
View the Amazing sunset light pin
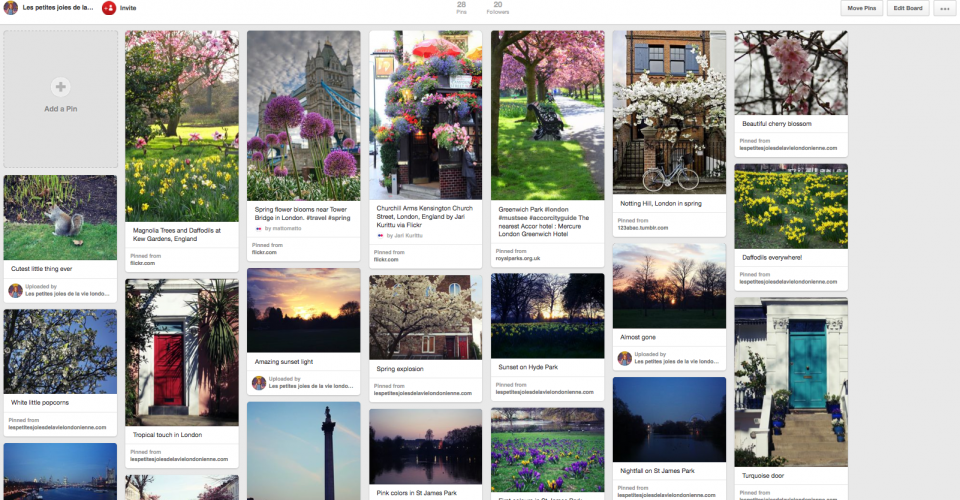303,310
